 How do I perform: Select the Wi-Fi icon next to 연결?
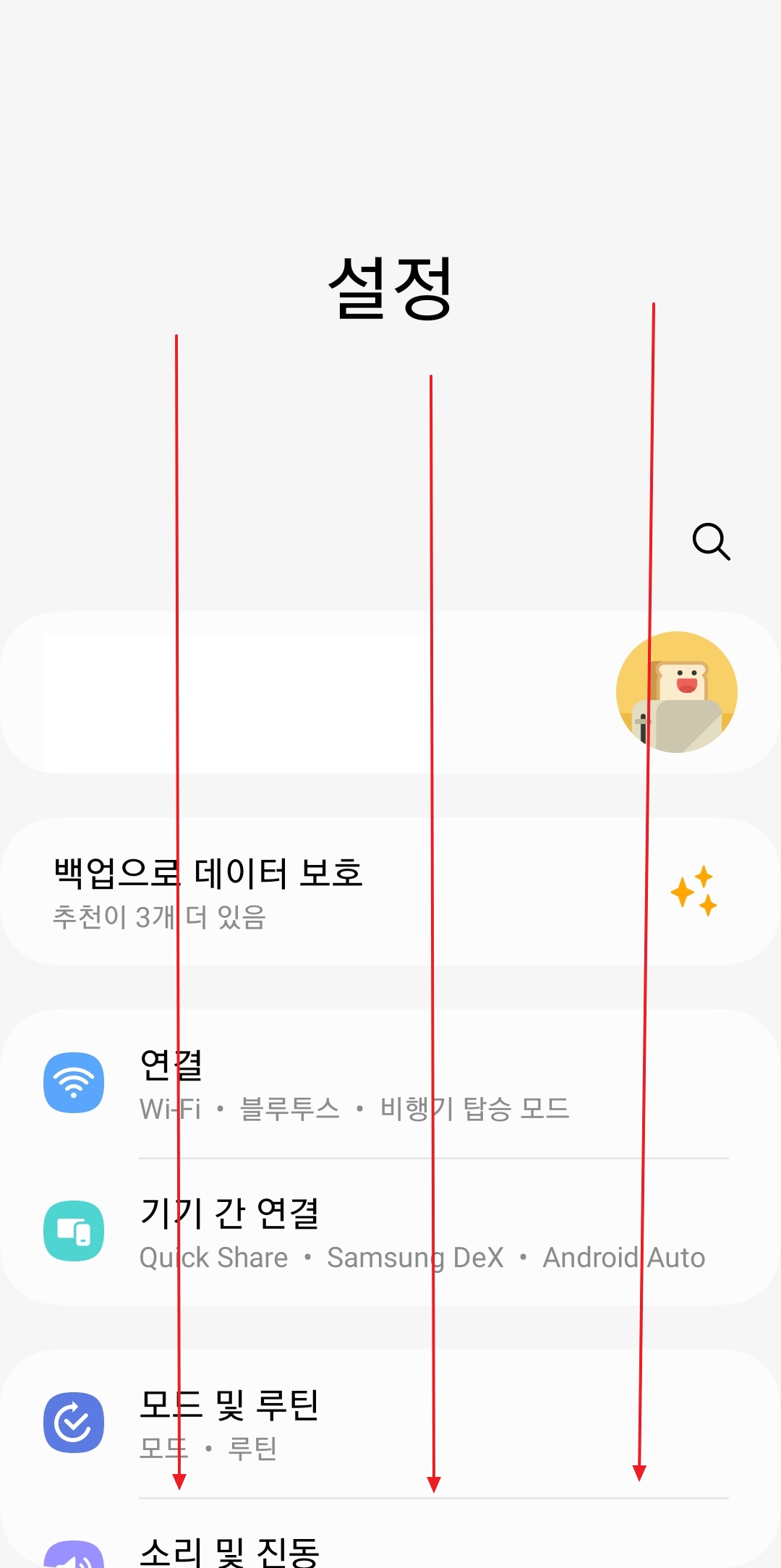tap(73, 1082)
